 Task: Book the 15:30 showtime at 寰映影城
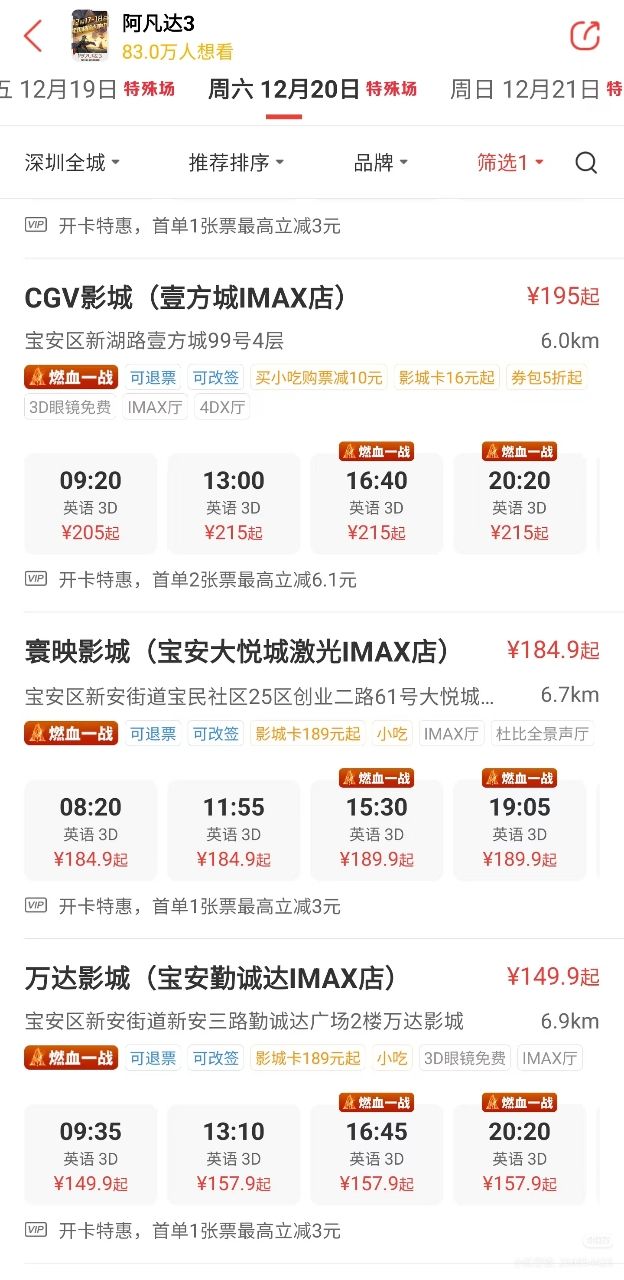pyautogui.click(x=376, y=831)
